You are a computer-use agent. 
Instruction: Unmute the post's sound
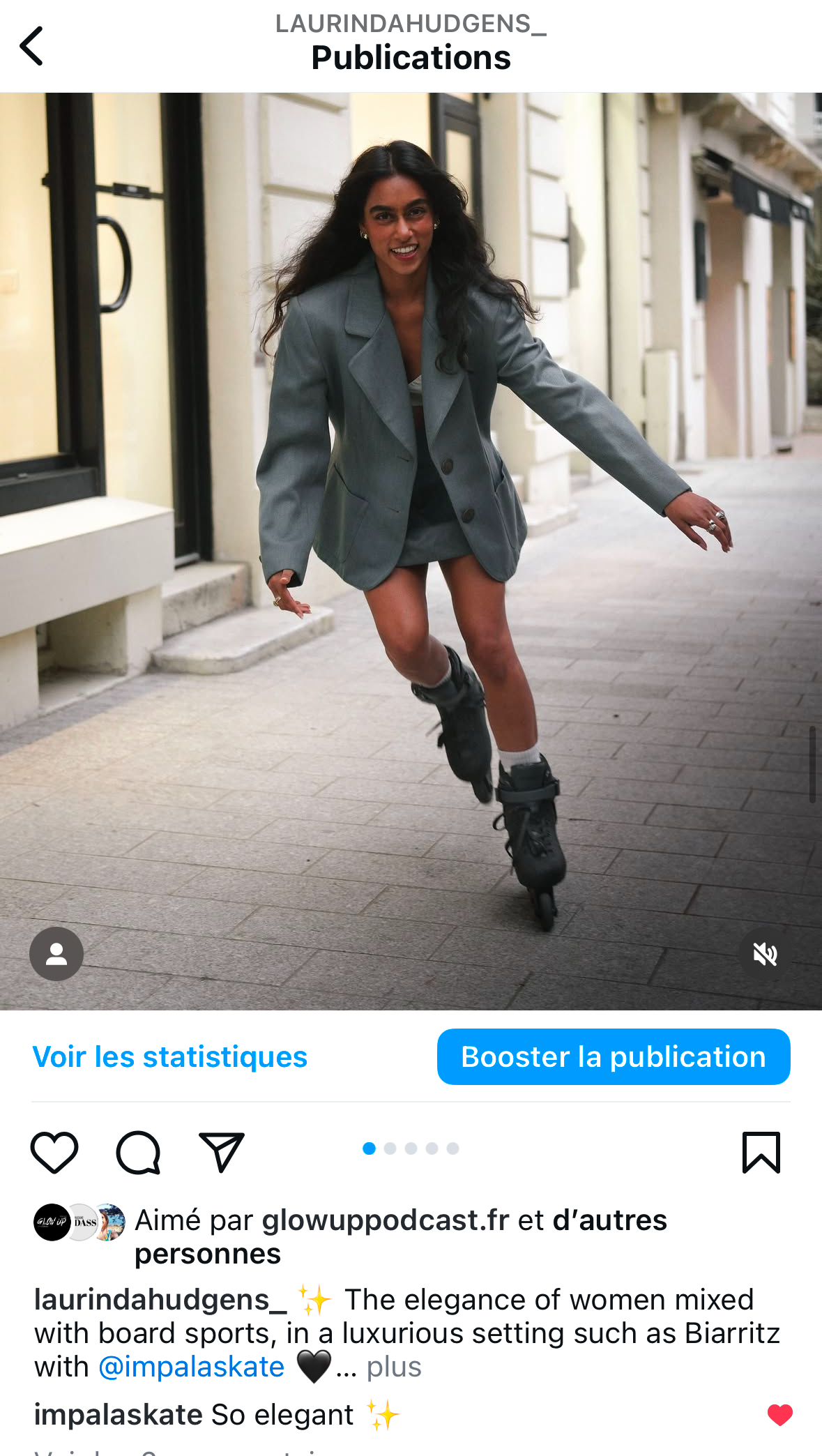coord(765,953)
